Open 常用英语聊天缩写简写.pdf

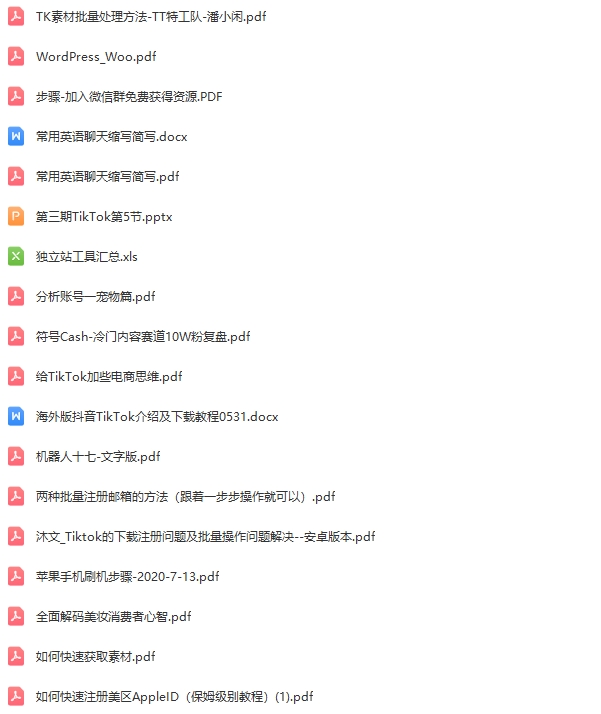(107, 177)
